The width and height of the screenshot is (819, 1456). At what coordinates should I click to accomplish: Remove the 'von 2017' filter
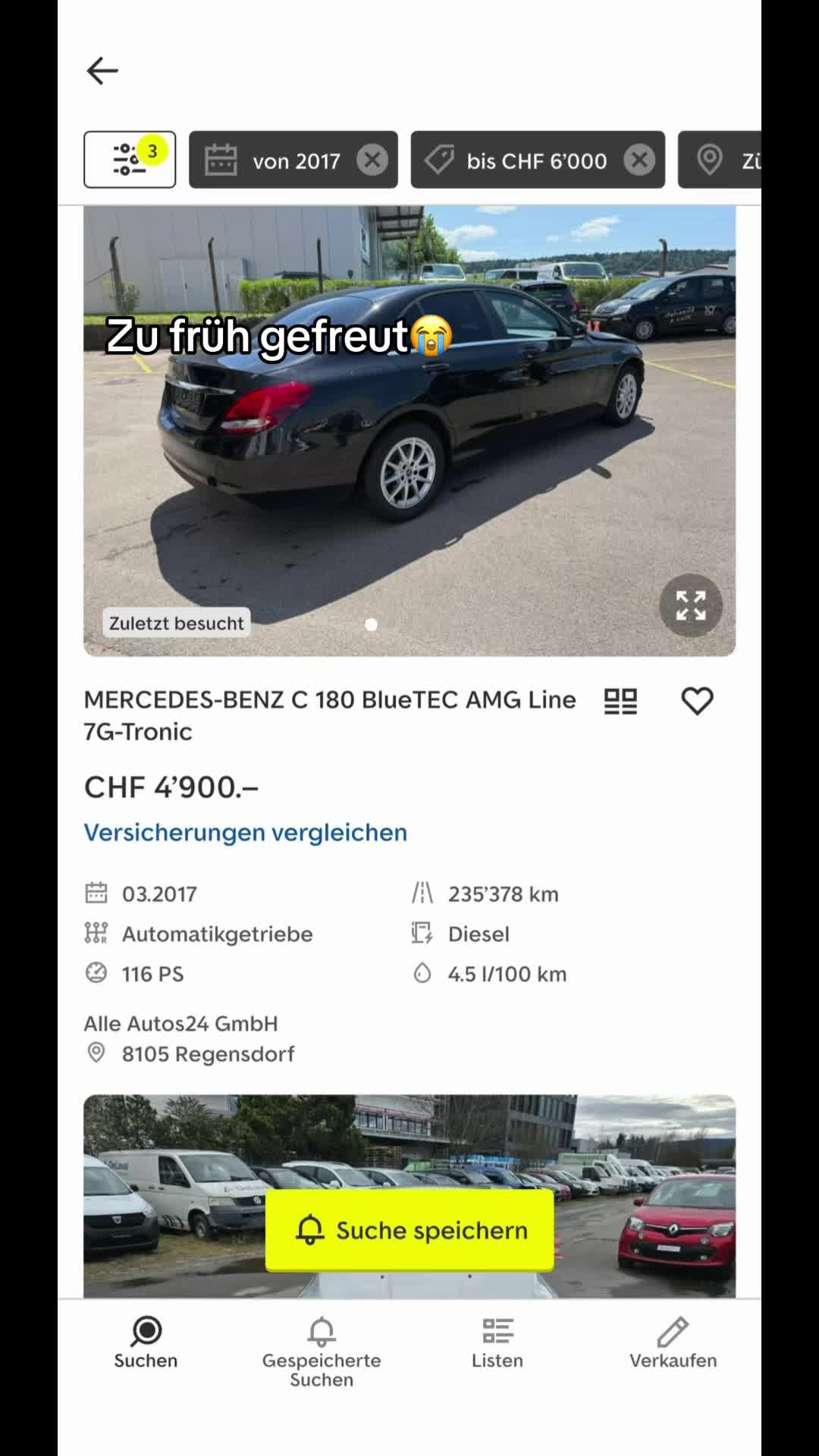pos(372,160)
